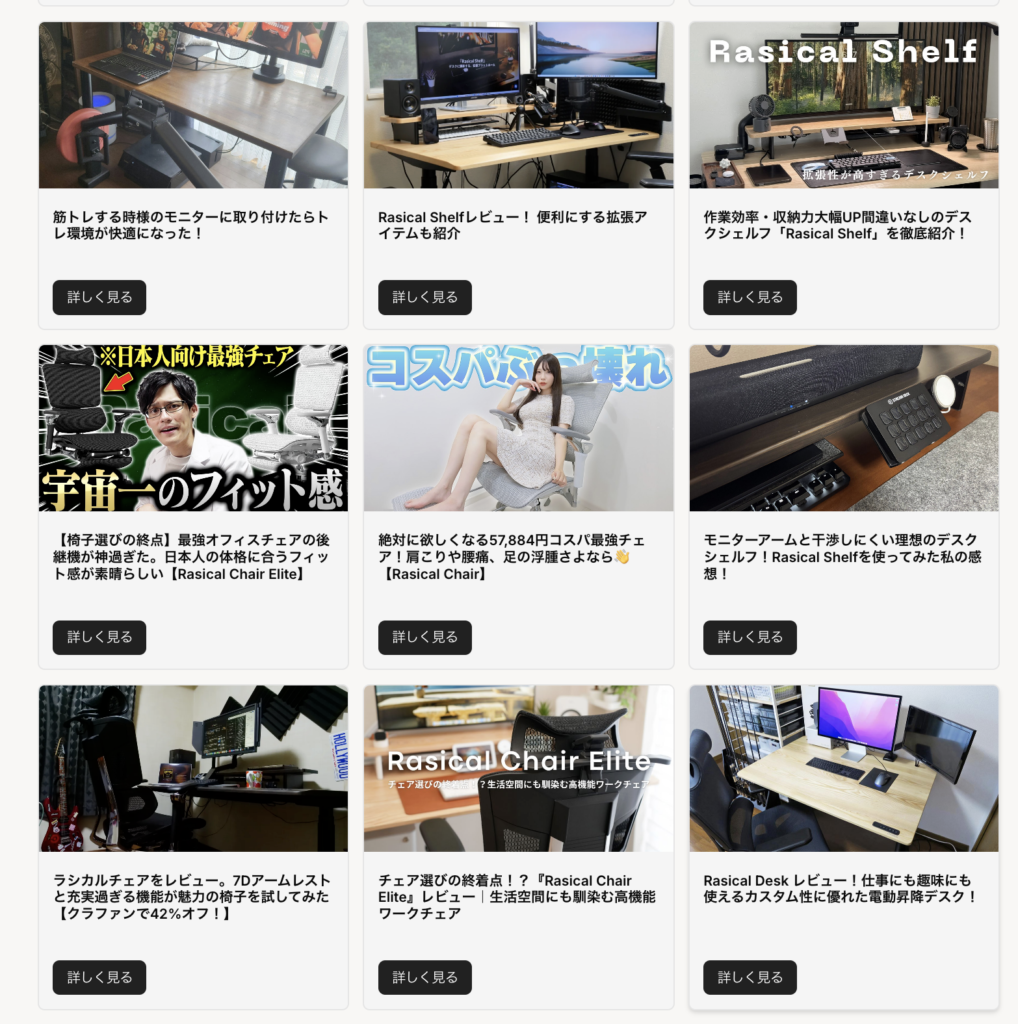Select 詳しく見る under the モニターアームと干渉しにくい card
This screenshot has height=1024, width=1018.
pos(749,637)
